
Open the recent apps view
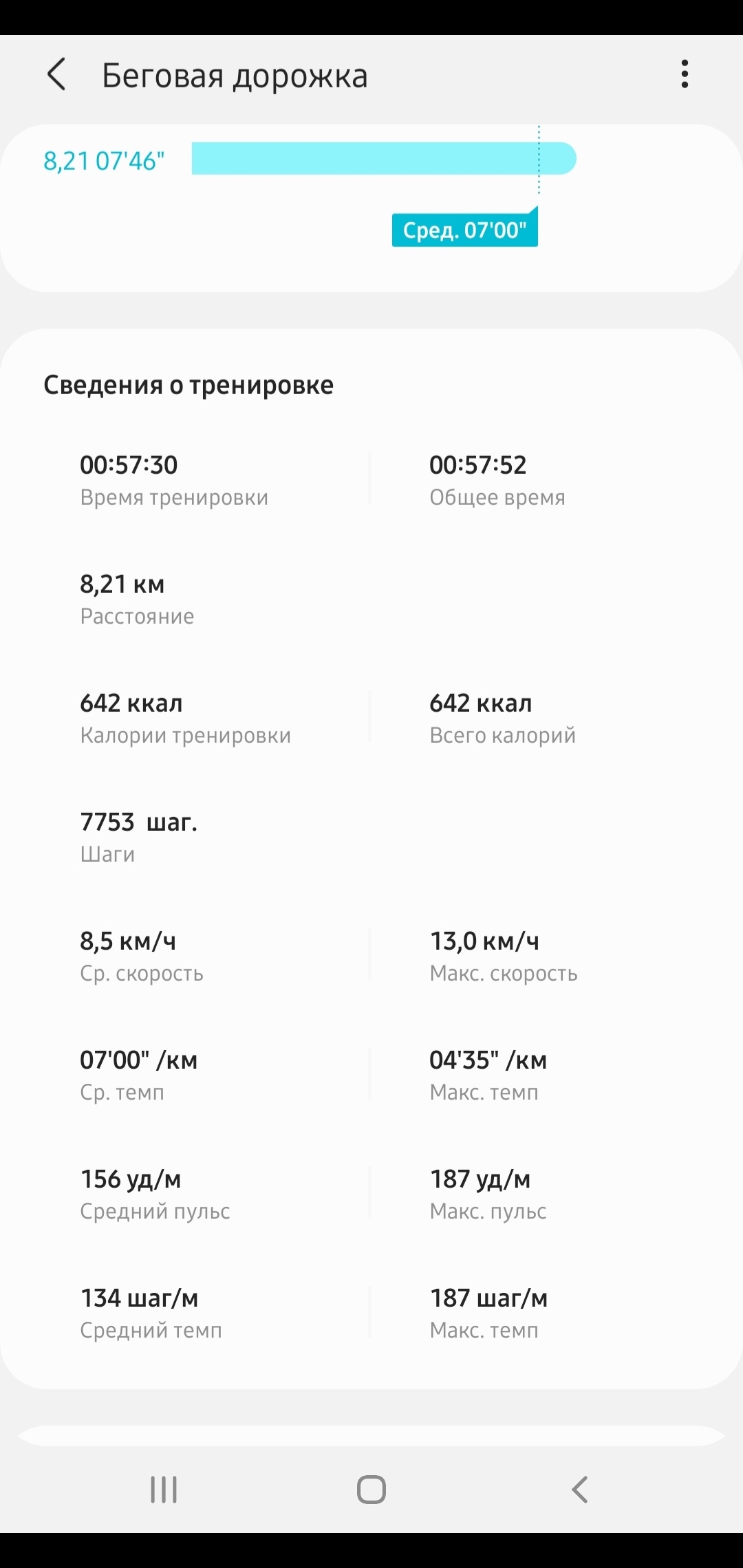click(164, 1490)
